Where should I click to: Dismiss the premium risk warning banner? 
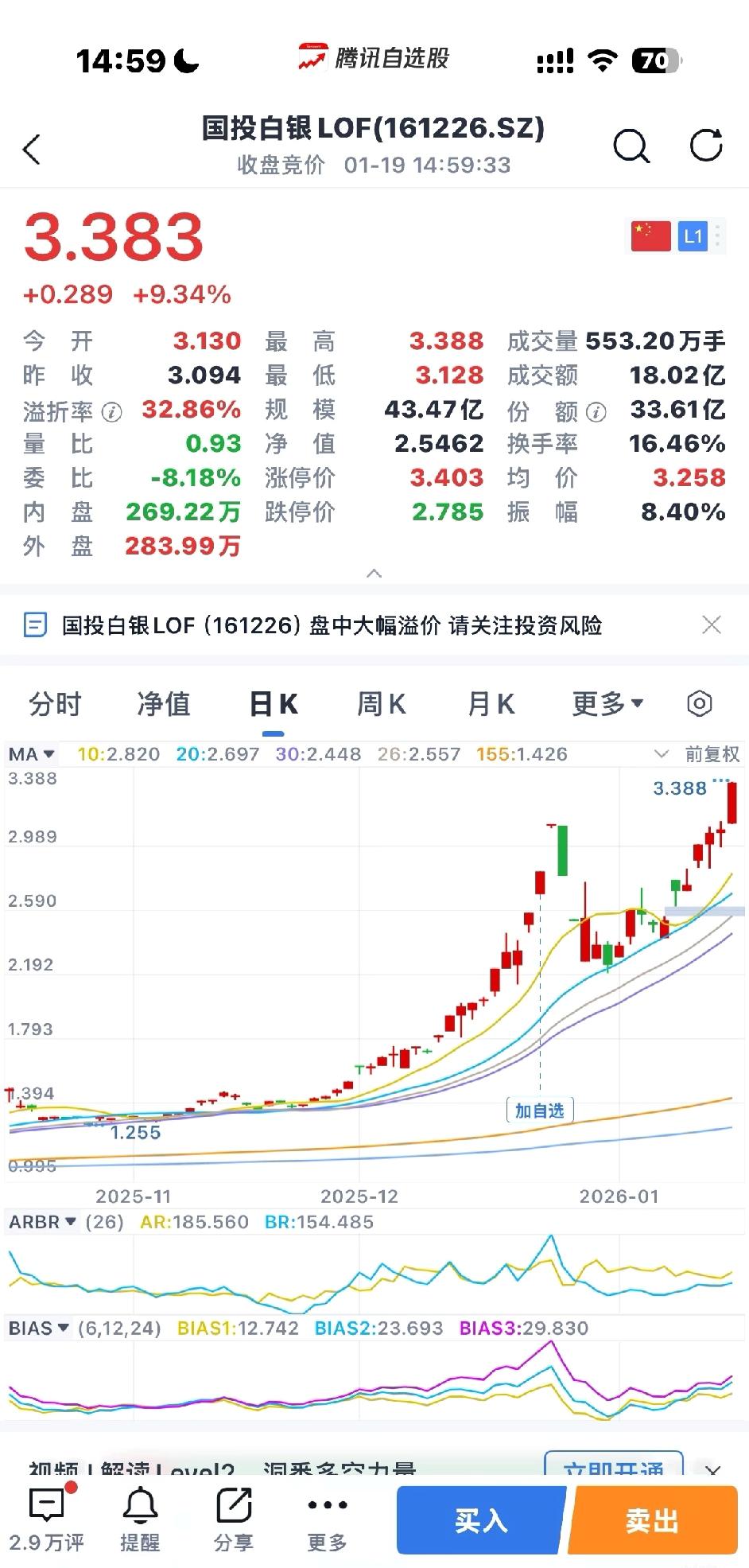[712, 626]
